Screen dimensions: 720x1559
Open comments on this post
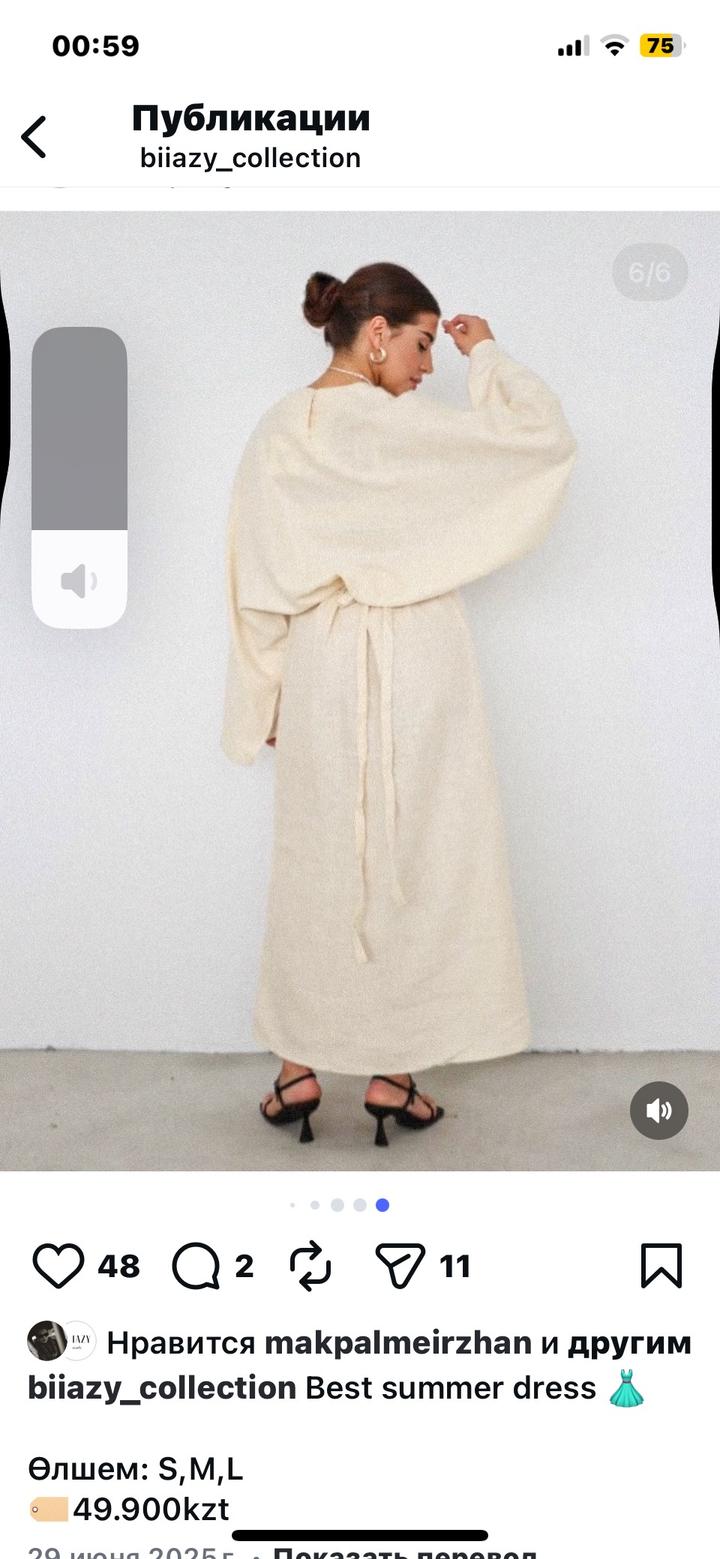pyautogui.click(x=196, y=1266)
